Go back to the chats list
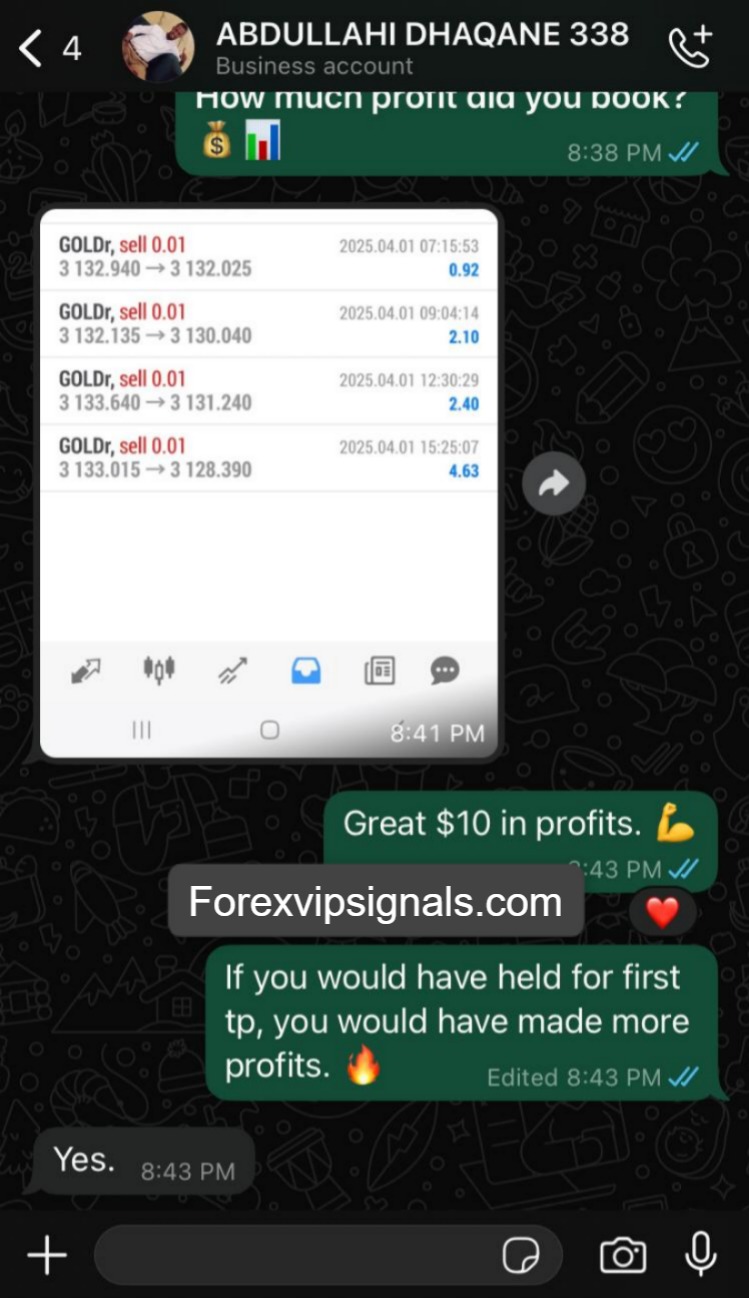 32,47
